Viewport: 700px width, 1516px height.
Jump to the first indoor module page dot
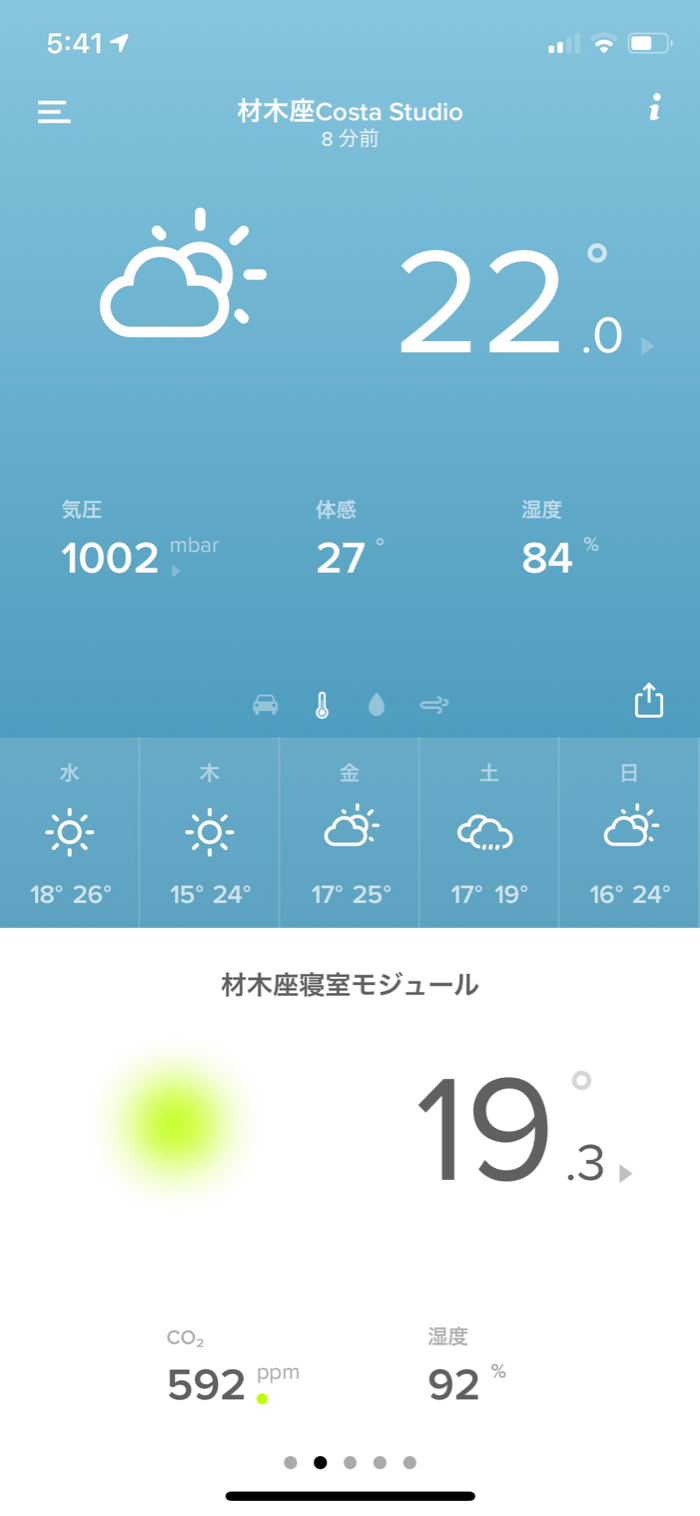click(x=290, y=1462)
